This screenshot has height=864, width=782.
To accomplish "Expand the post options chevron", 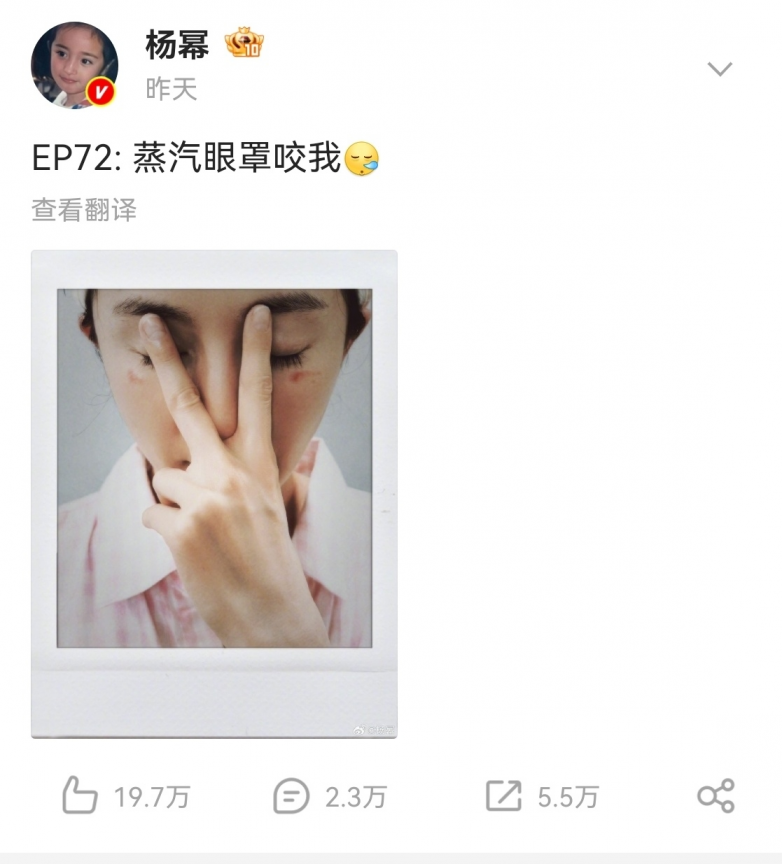I will coord(719,69).
